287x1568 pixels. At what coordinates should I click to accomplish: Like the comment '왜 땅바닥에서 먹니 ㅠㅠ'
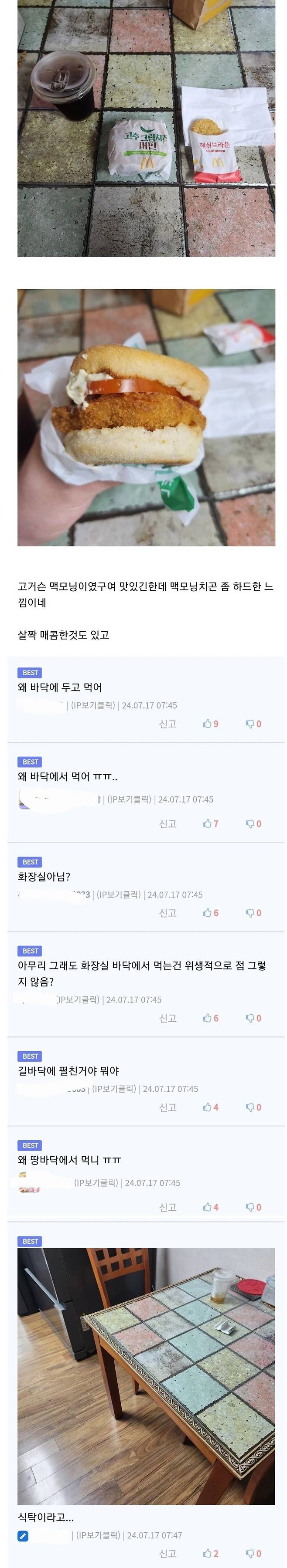210,1207
